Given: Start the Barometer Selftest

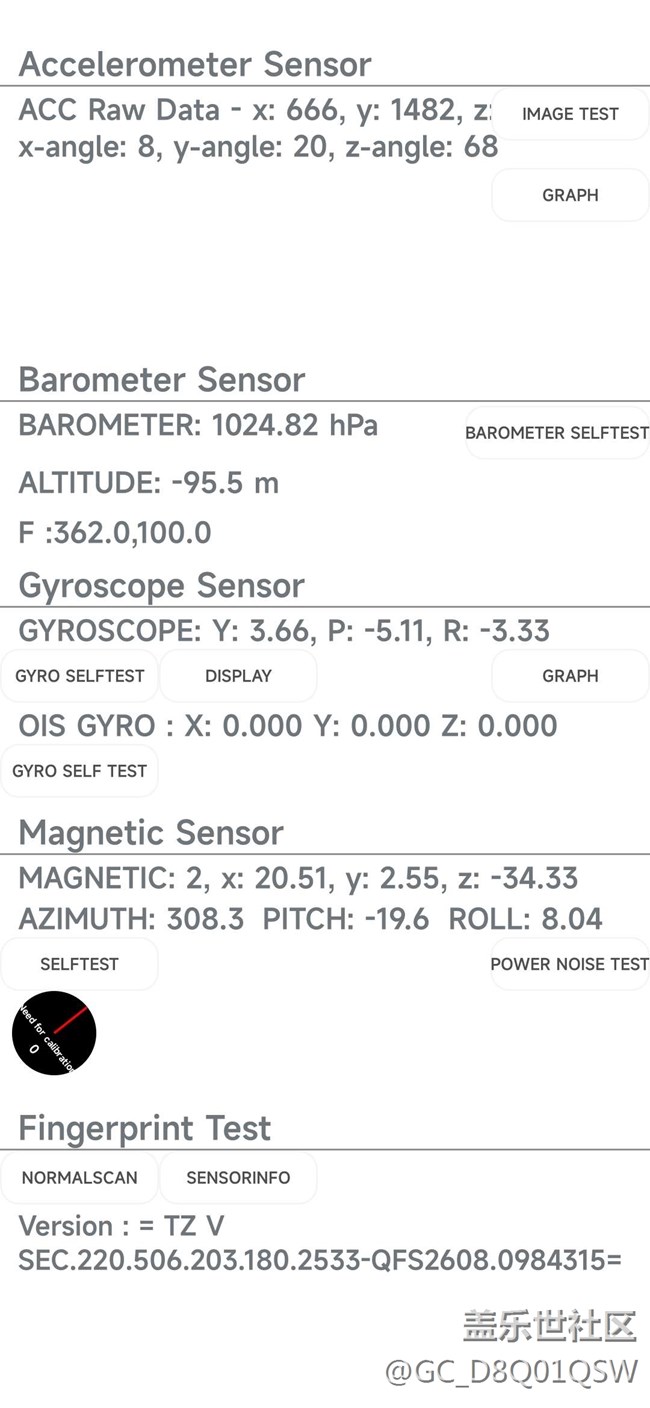Looking at the screenshot, I should tap(557, 433).
